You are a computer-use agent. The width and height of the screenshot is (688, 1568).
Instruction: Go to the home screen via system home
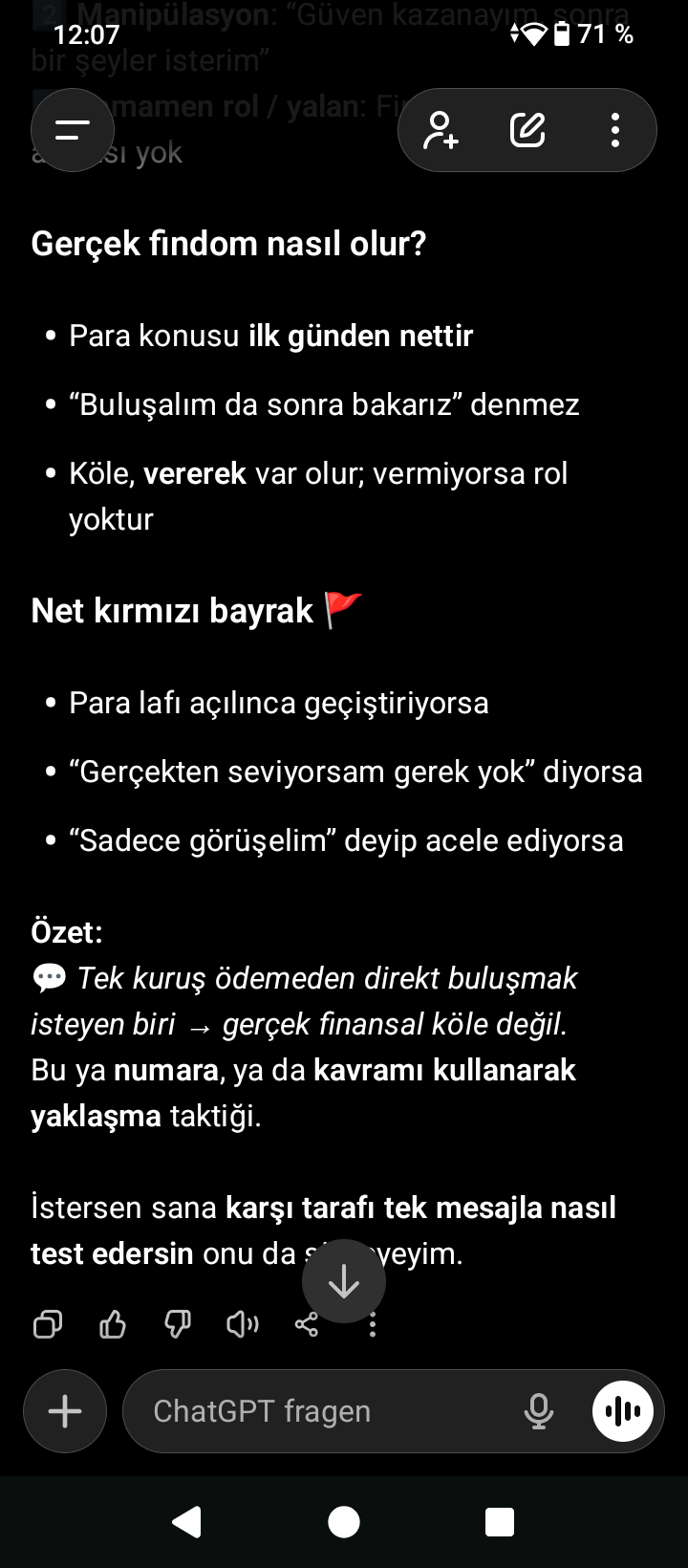[x=344, y=1521]
